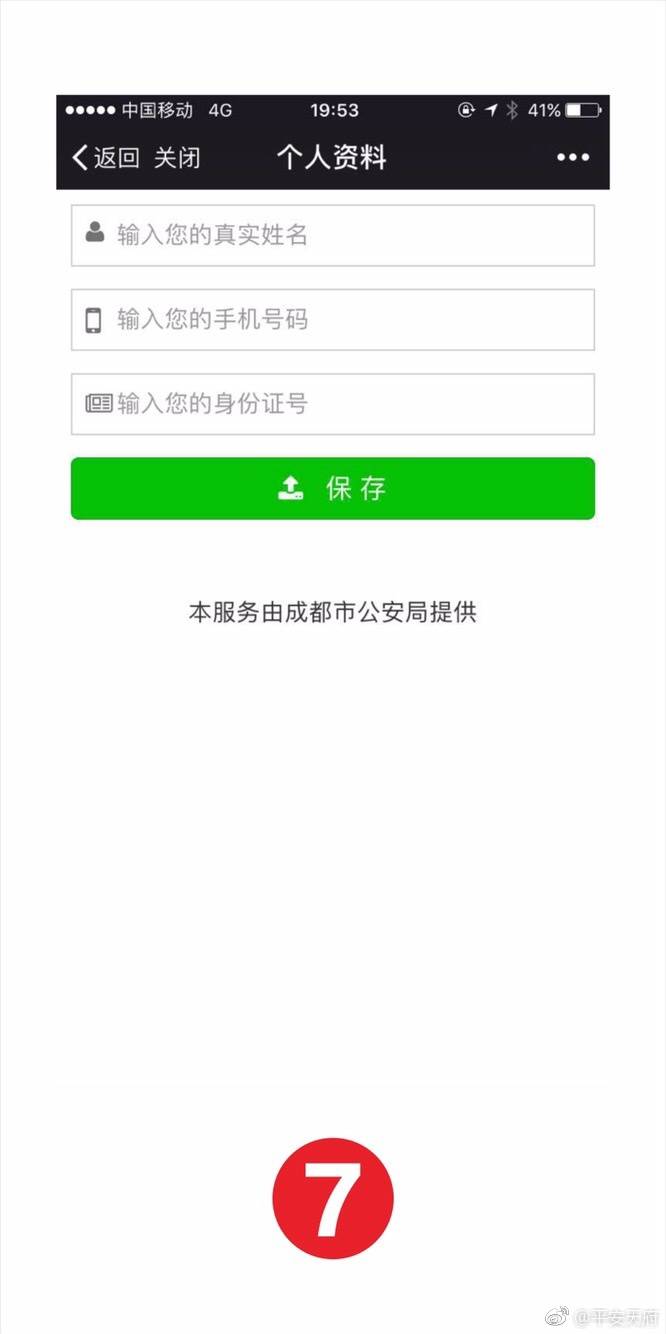Close the page with 关闭
Screen dimensions: 666x1334
tap(177, 158)
